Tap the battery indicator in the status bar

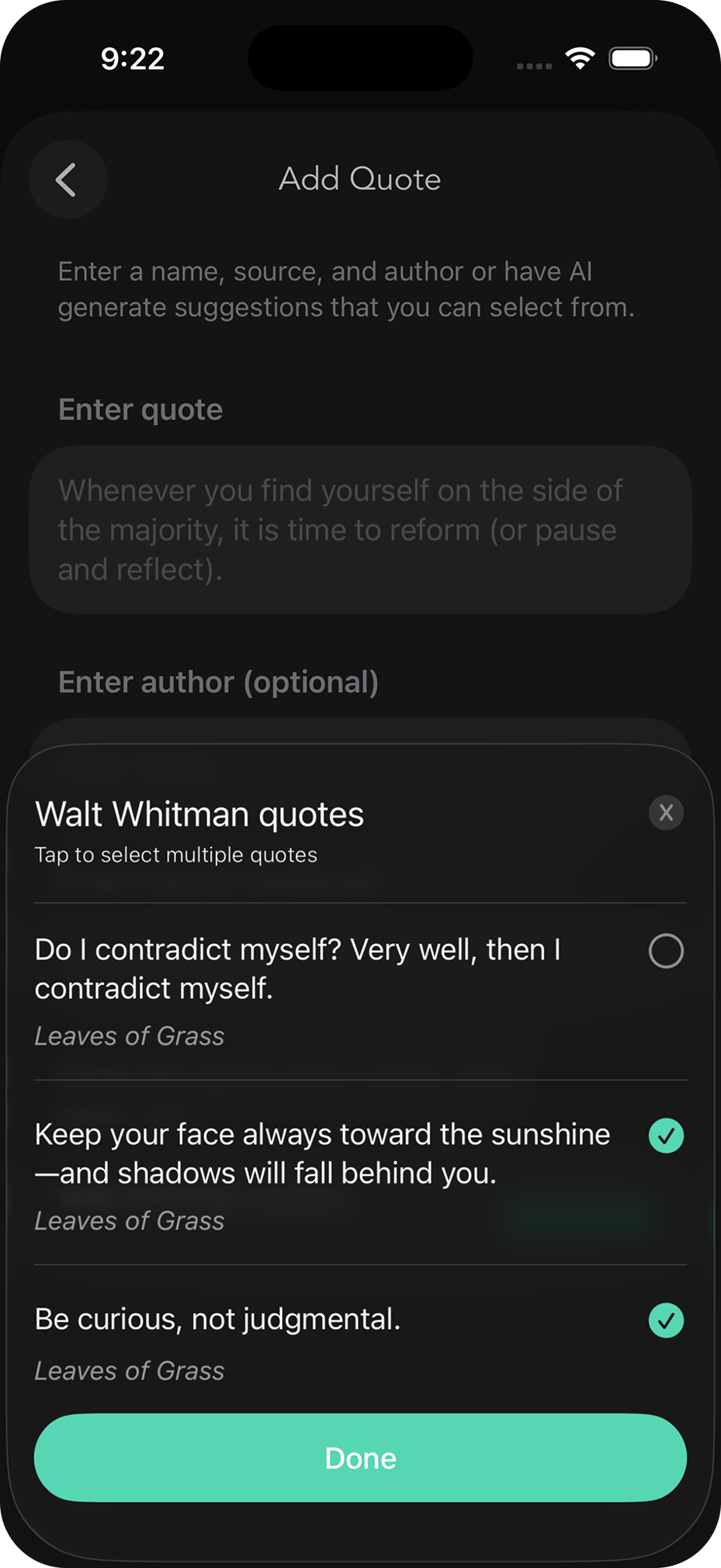[632, 57]
